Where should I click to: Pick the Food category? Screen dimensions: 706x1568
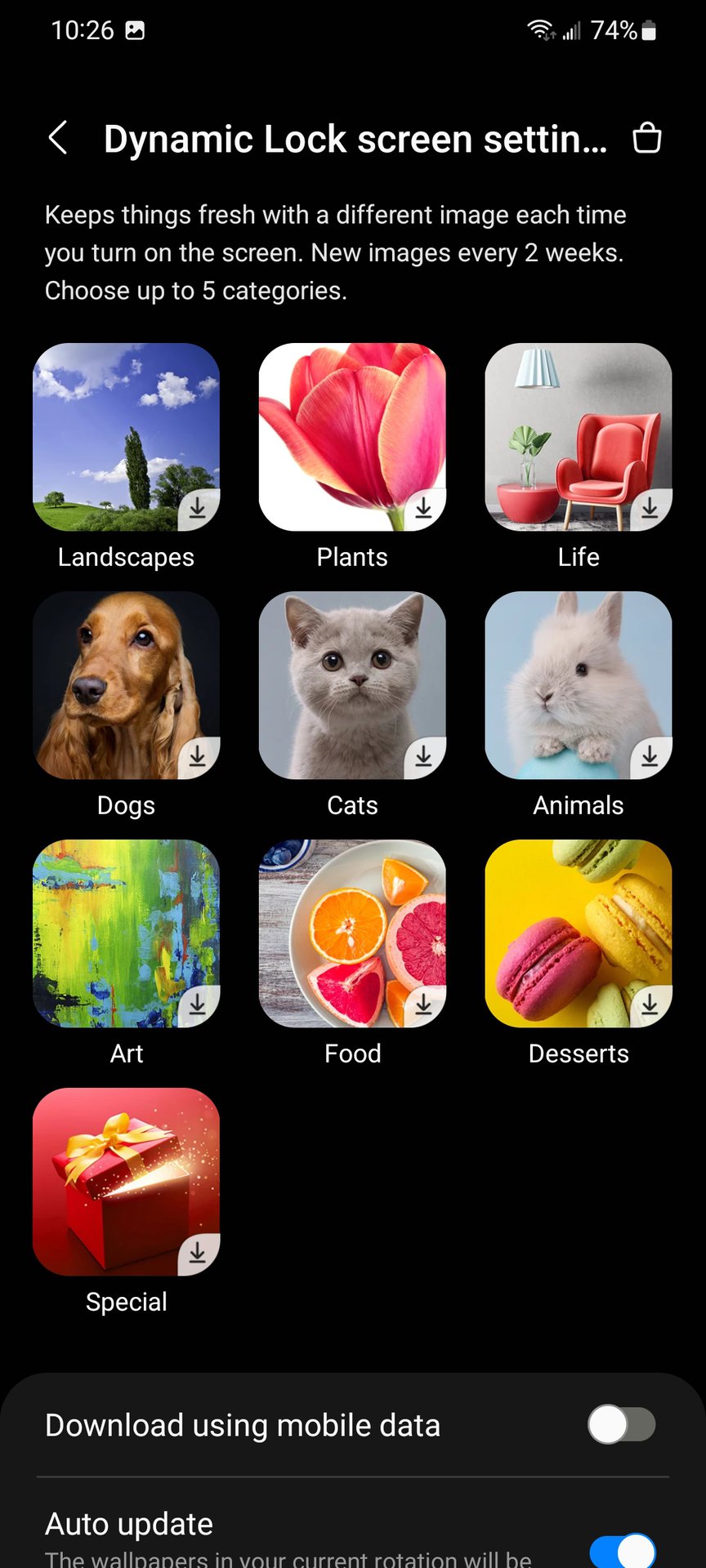pos(352,934)
